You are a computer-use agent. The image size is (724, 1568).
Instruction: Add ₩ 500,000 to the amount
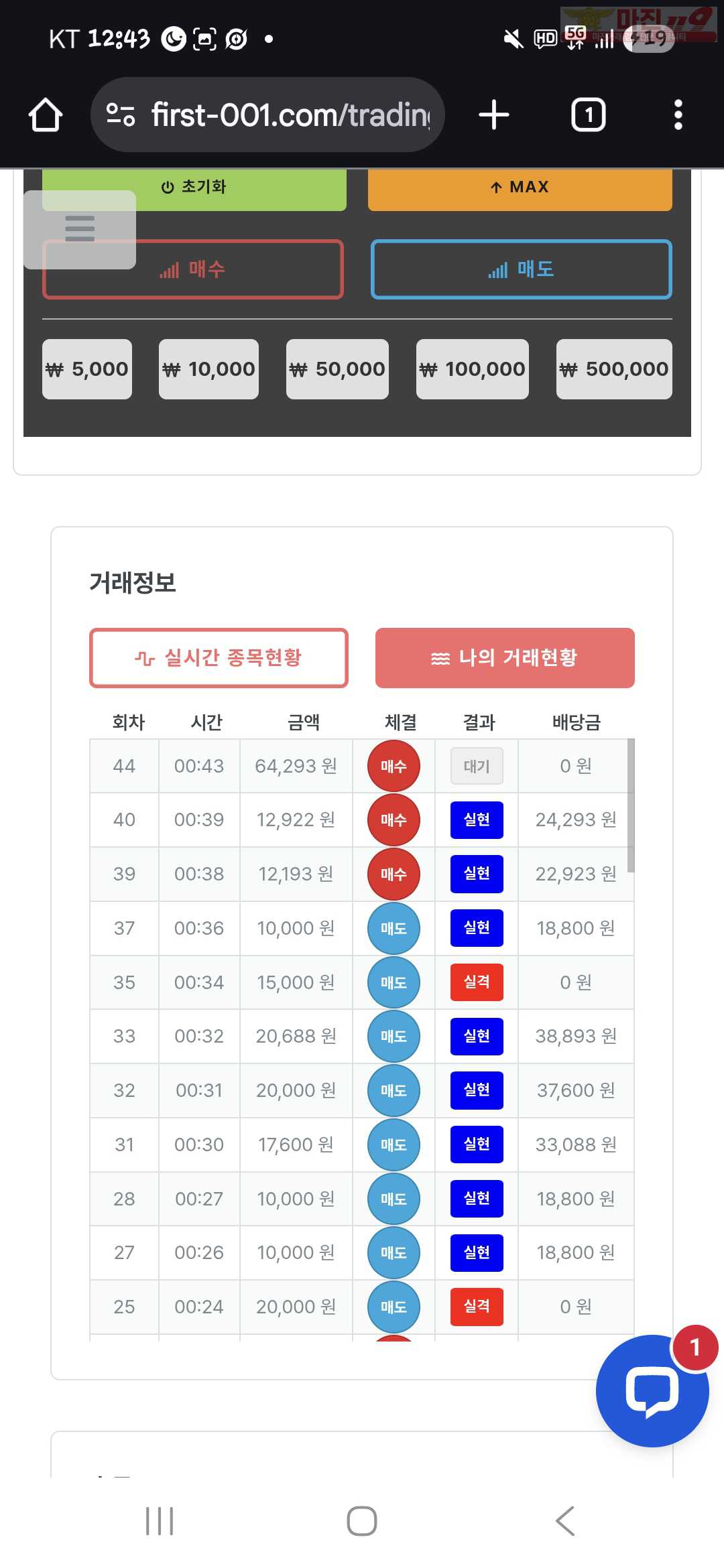point(614,369)
